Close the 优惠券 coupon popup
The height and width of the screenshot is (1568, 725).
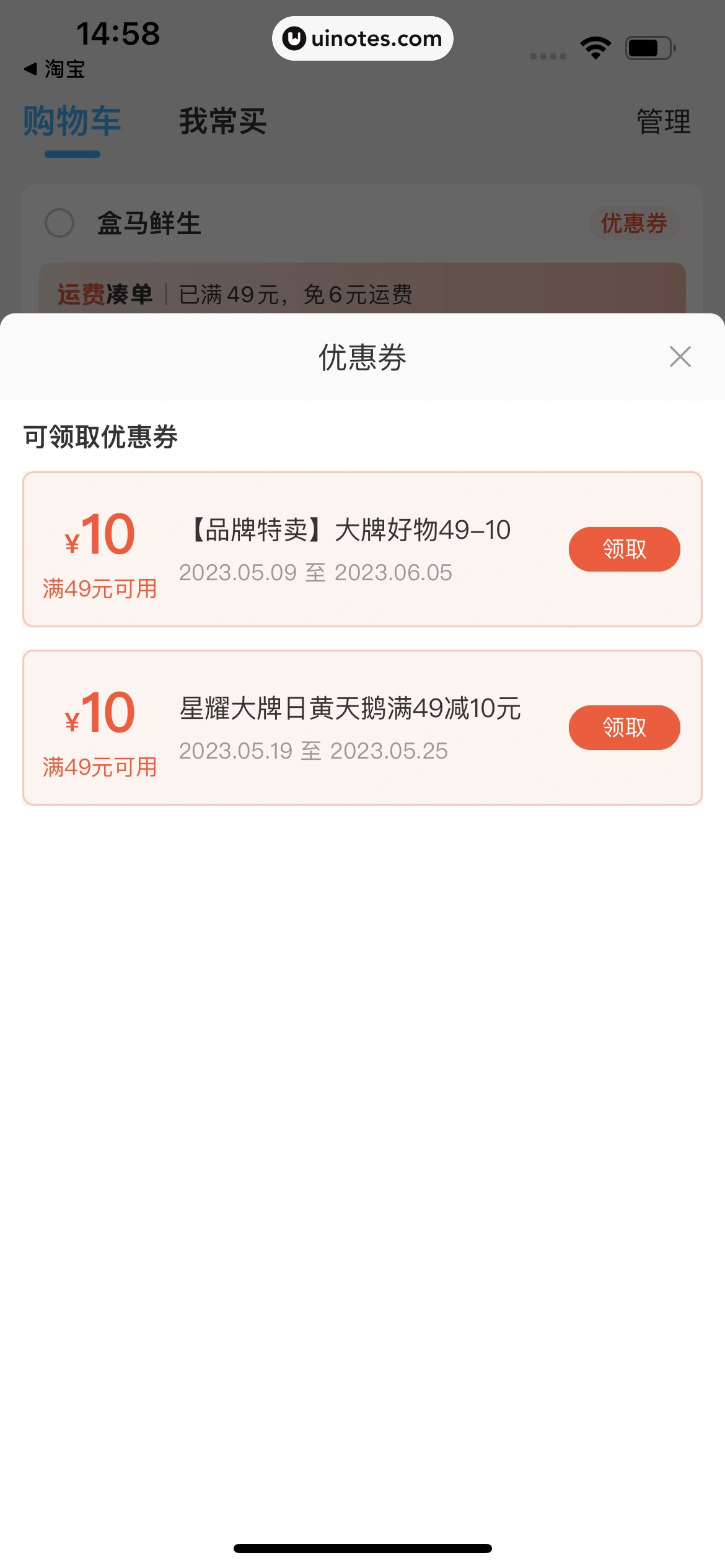pos(679,356)
